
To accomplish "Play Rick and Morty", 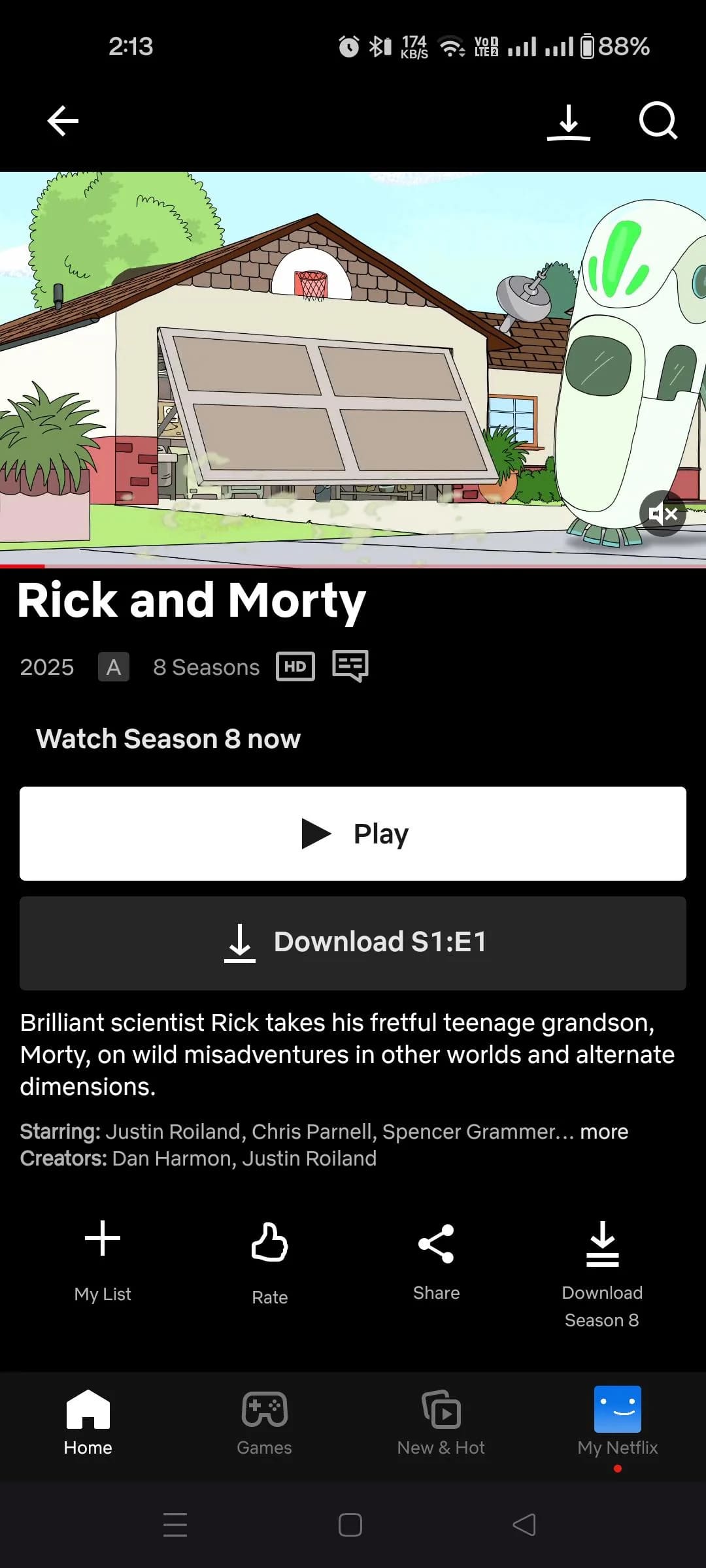I will pos(353,832).
